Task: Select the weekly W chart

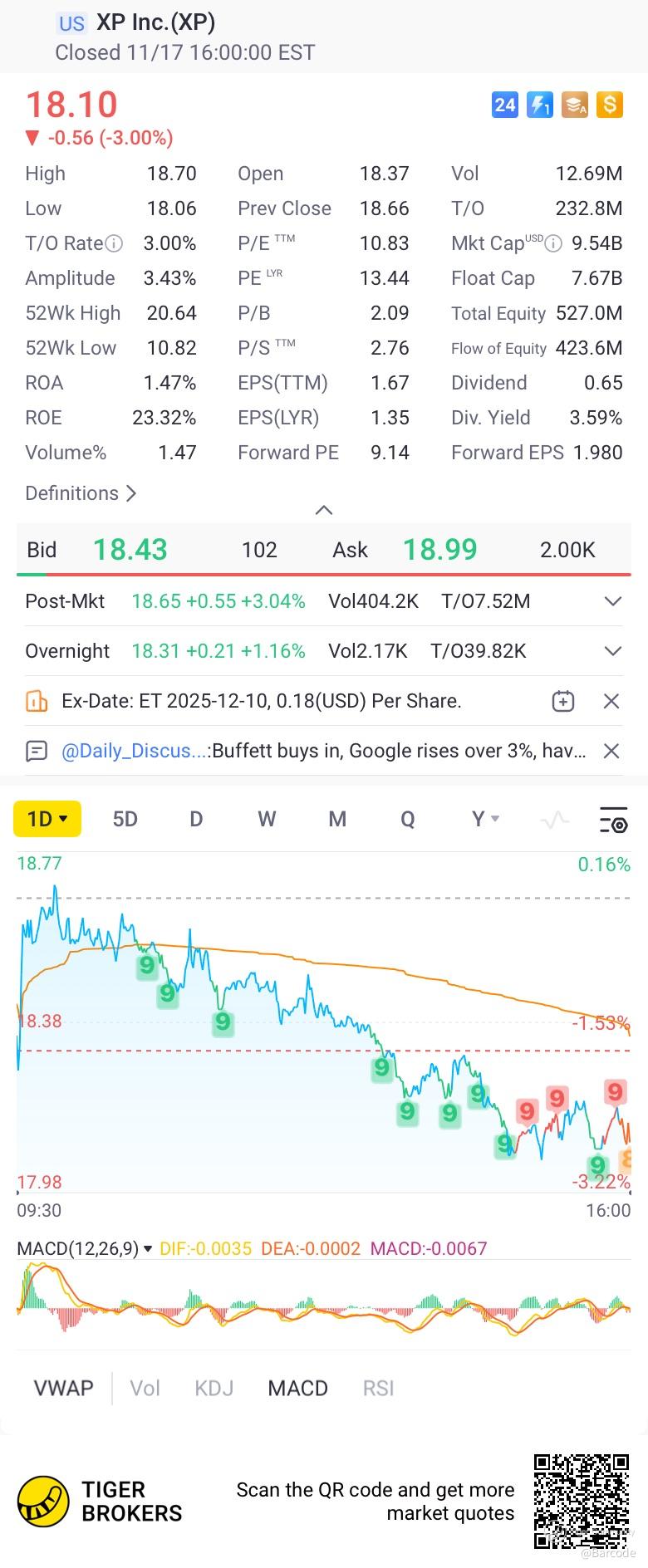Action: point(267,820)
